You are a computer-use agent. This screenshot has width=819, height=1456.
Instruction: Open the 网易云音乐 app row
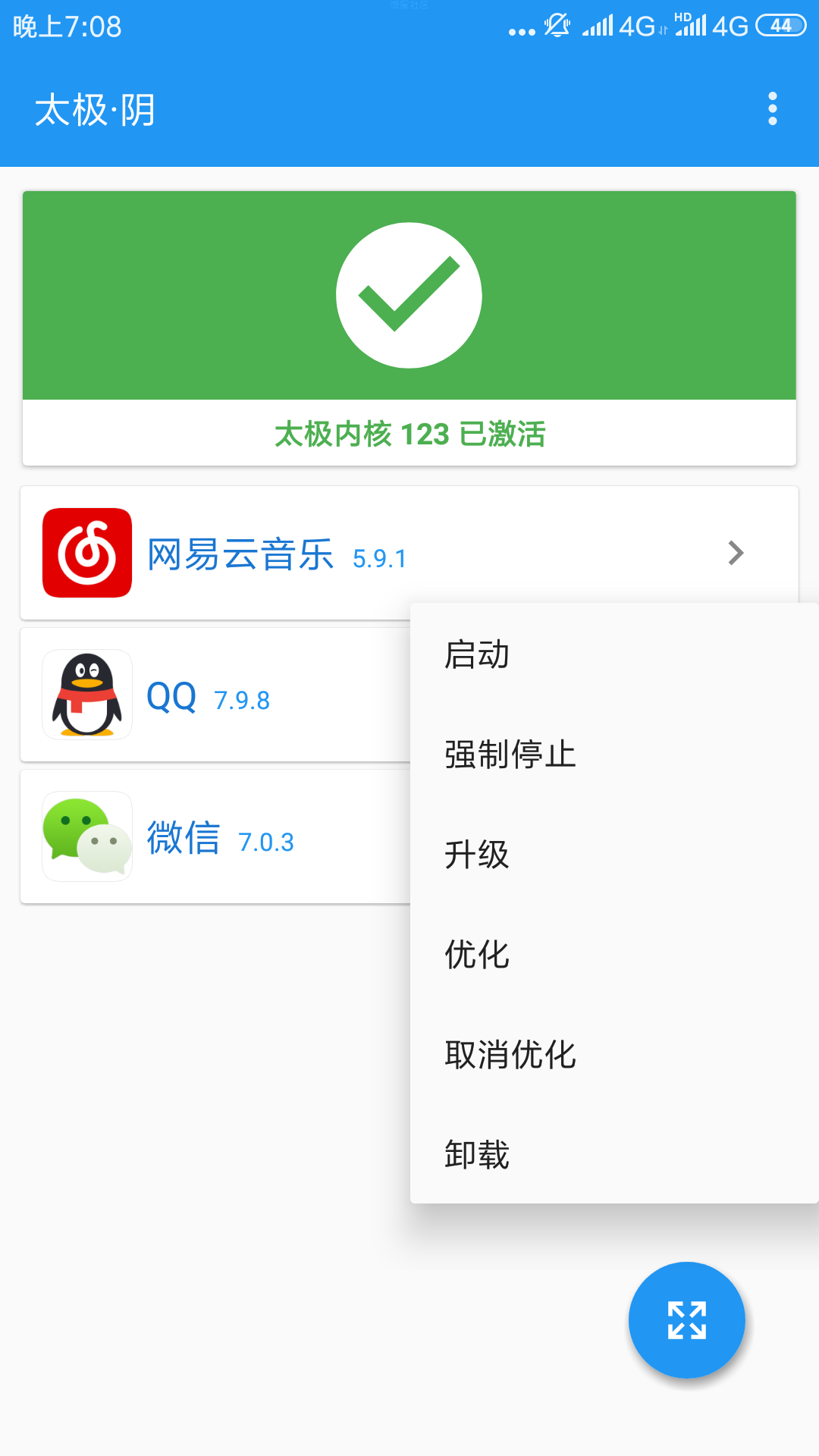[409, 553]
